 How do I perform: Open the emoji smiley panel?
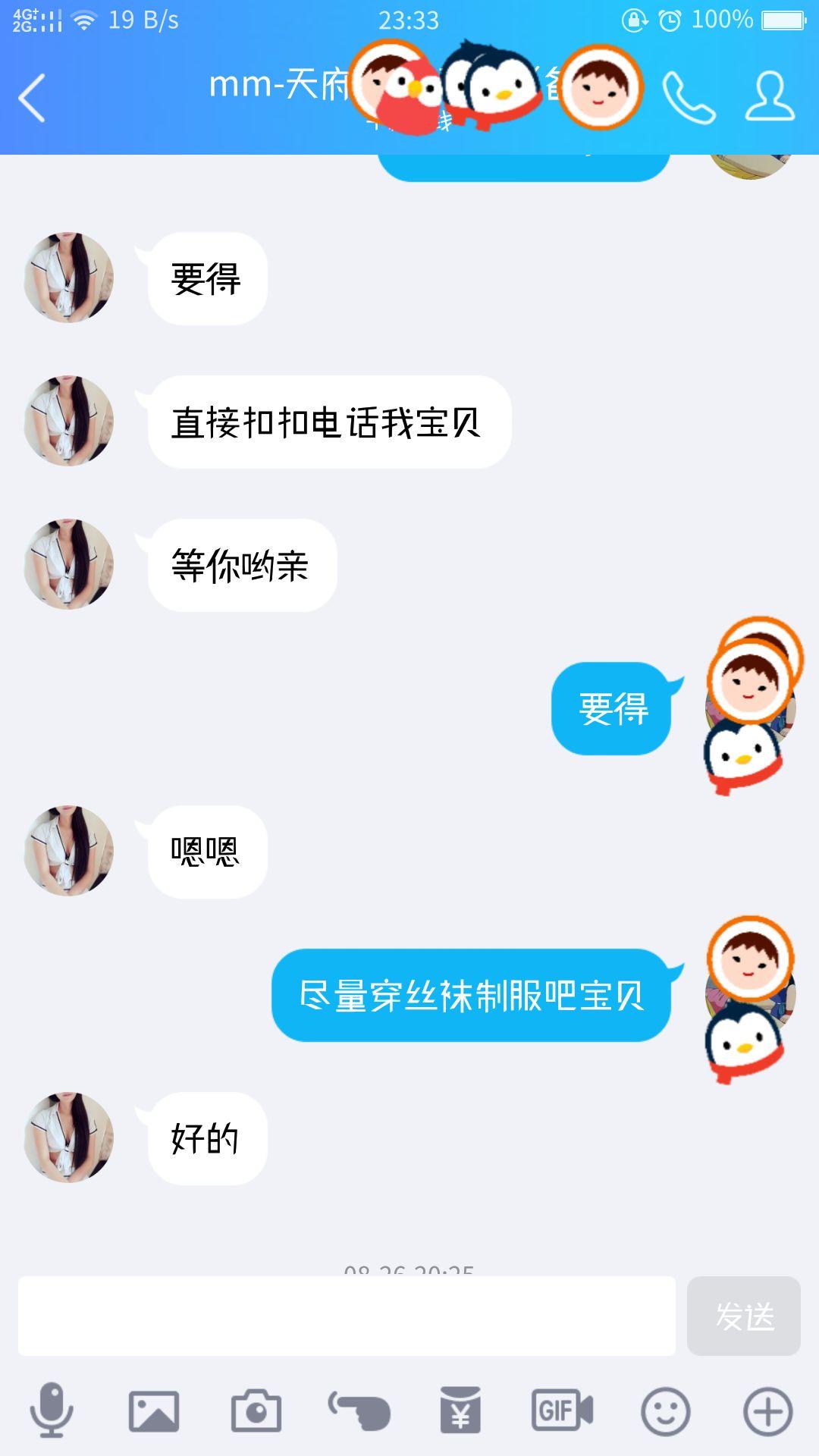pyautogui.click(x=665, y=1412)
